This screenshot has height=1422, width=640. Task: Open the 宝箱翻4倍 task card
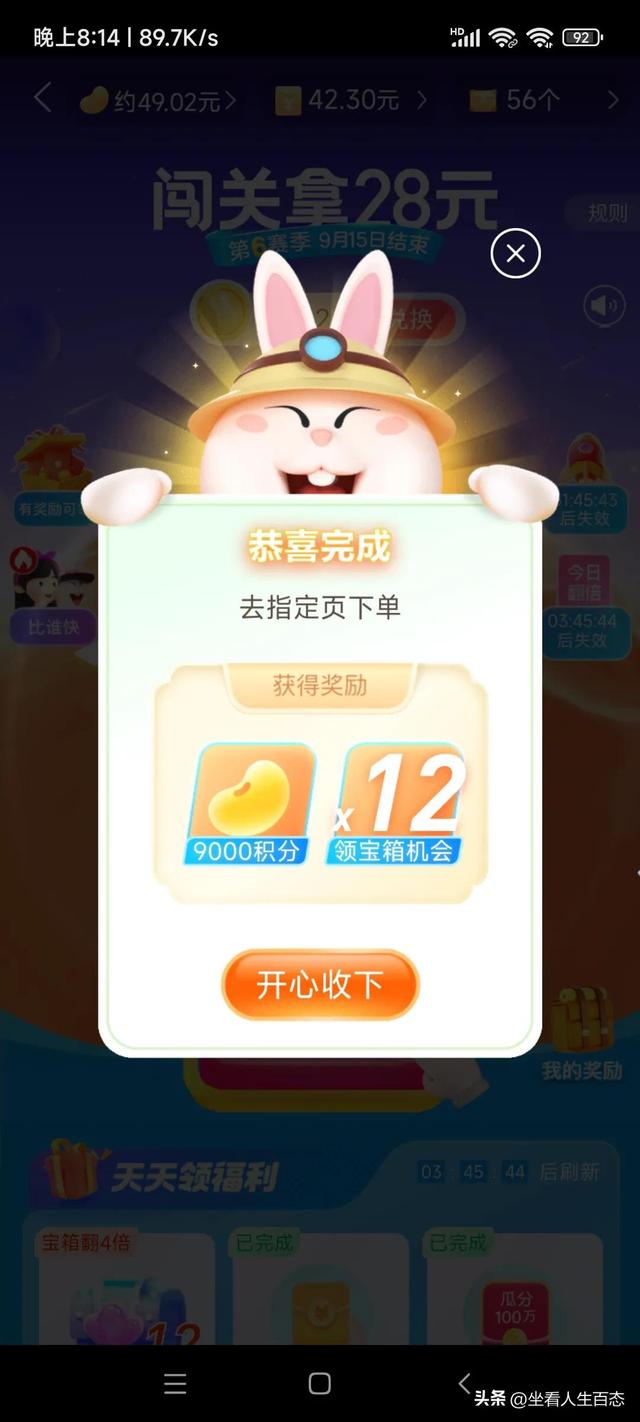118,1290
